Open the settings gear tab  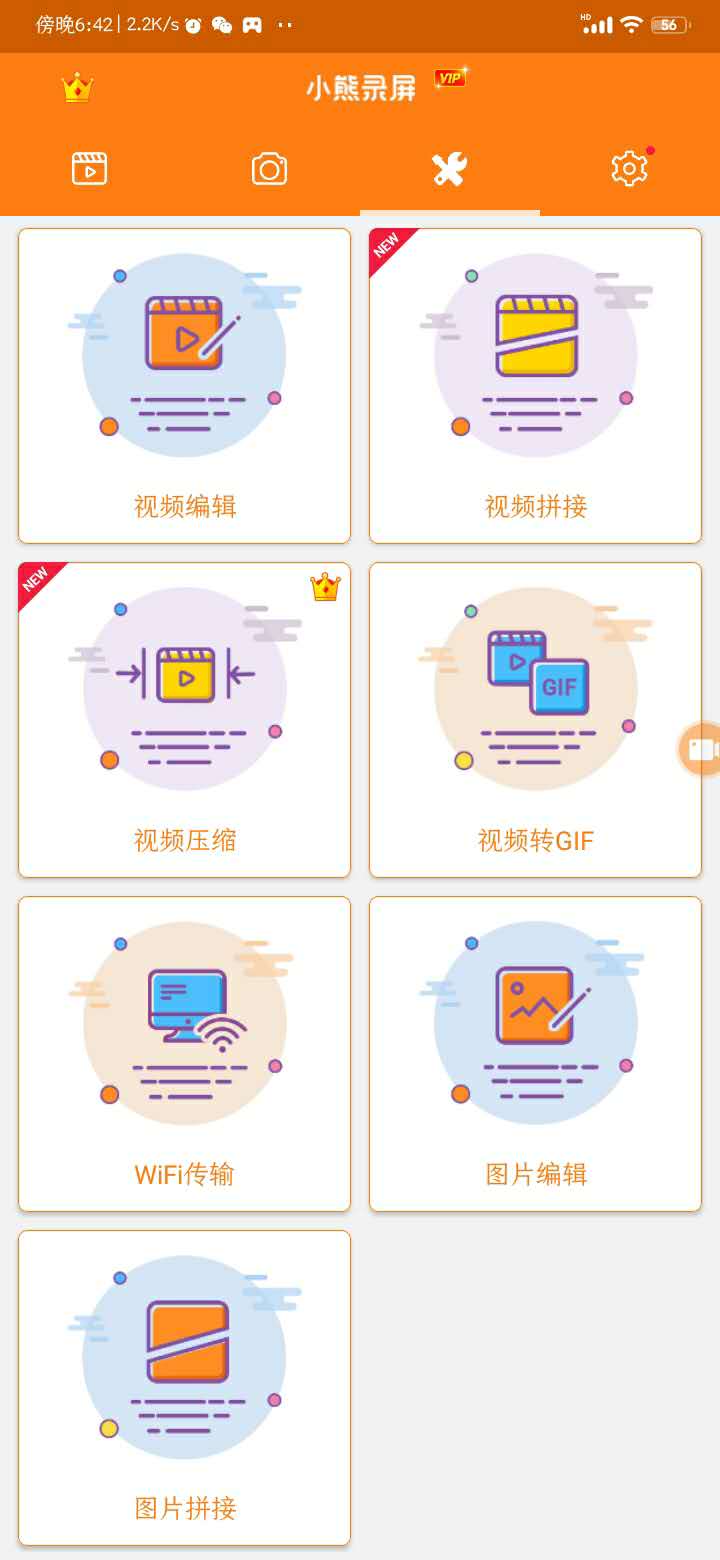(630, 168)
